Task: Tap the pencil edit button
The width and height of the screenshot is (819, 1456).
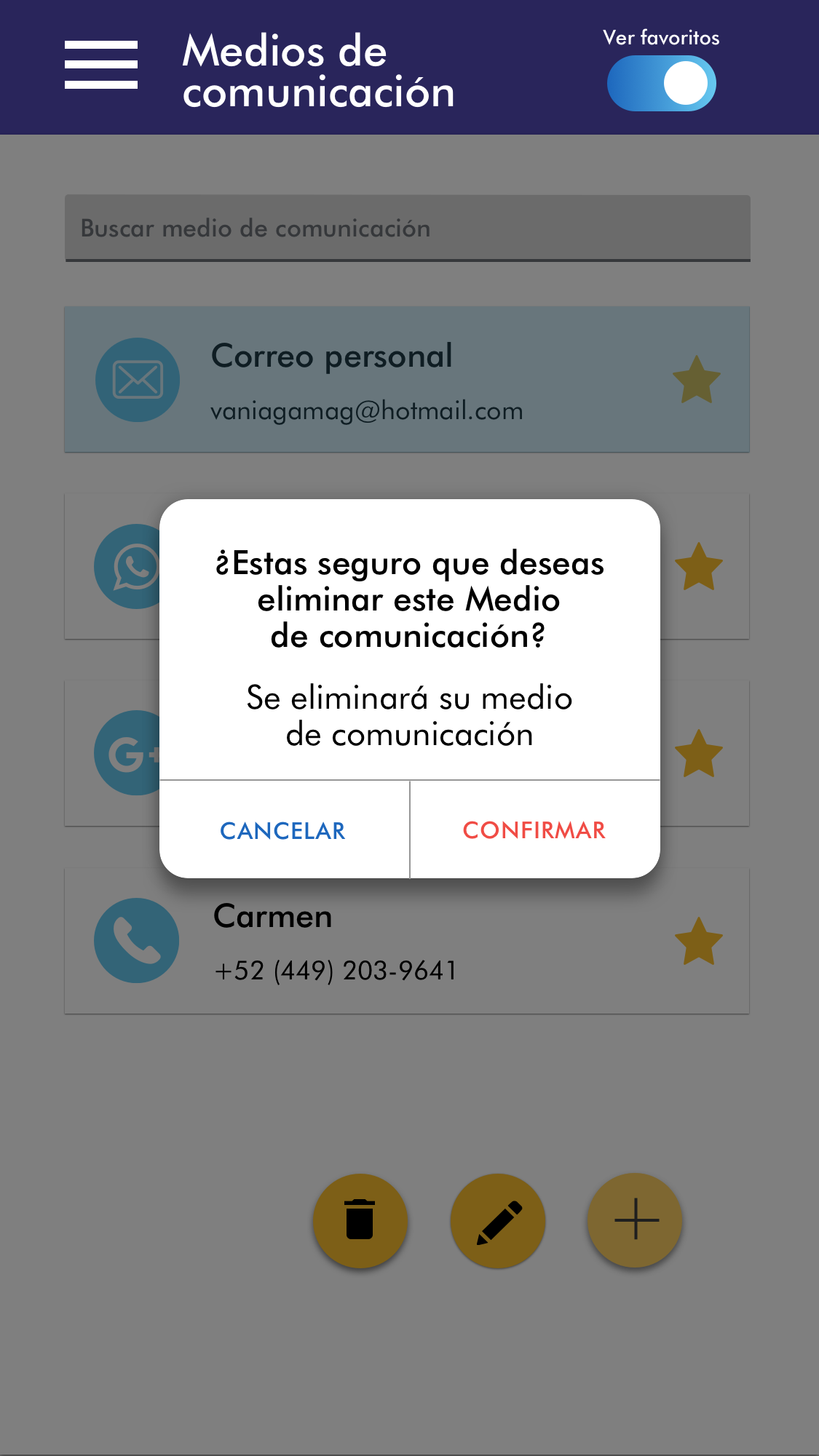Action: (498, 1220)
